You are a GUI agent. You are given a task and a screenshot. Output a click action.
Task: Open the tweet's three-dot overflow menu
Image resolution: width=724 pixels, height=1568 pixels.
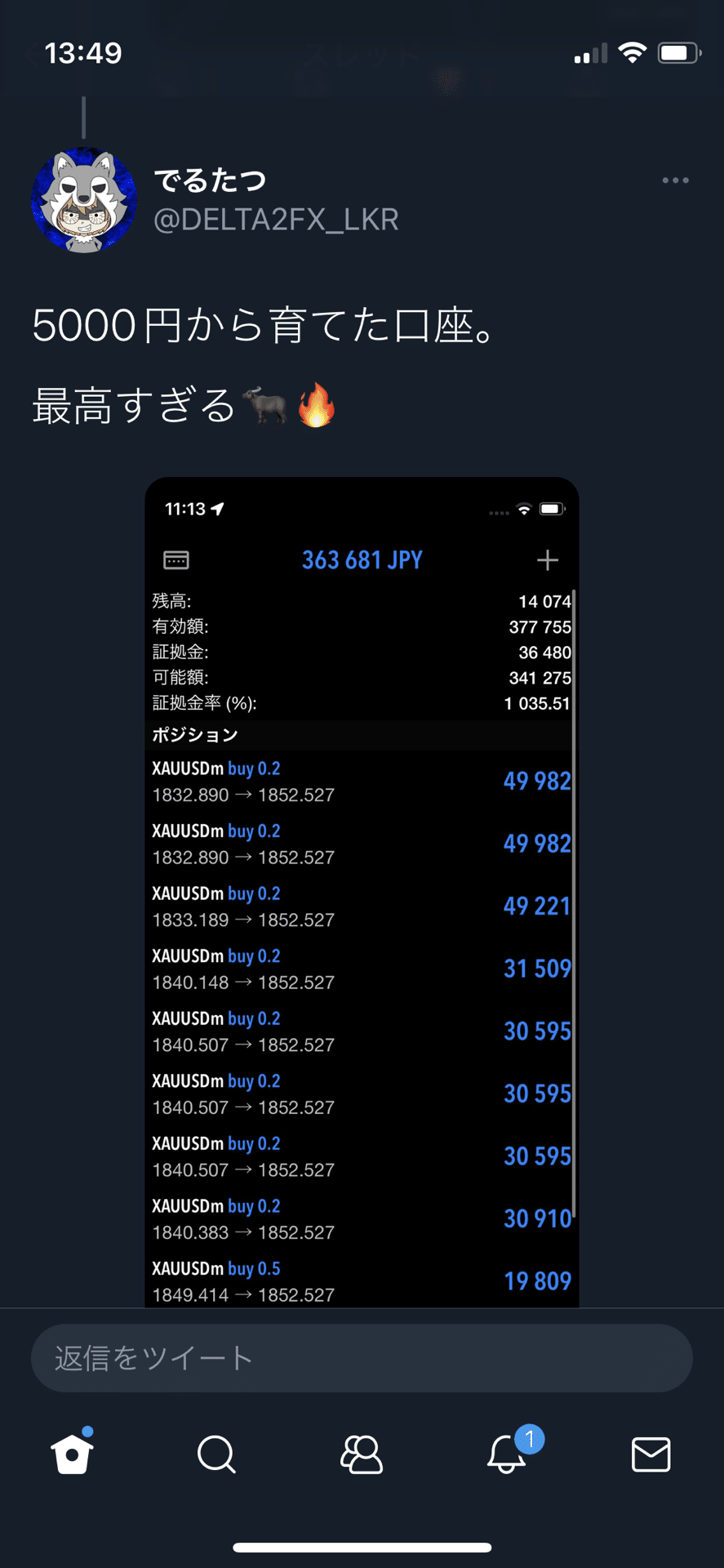click(675, 180)
